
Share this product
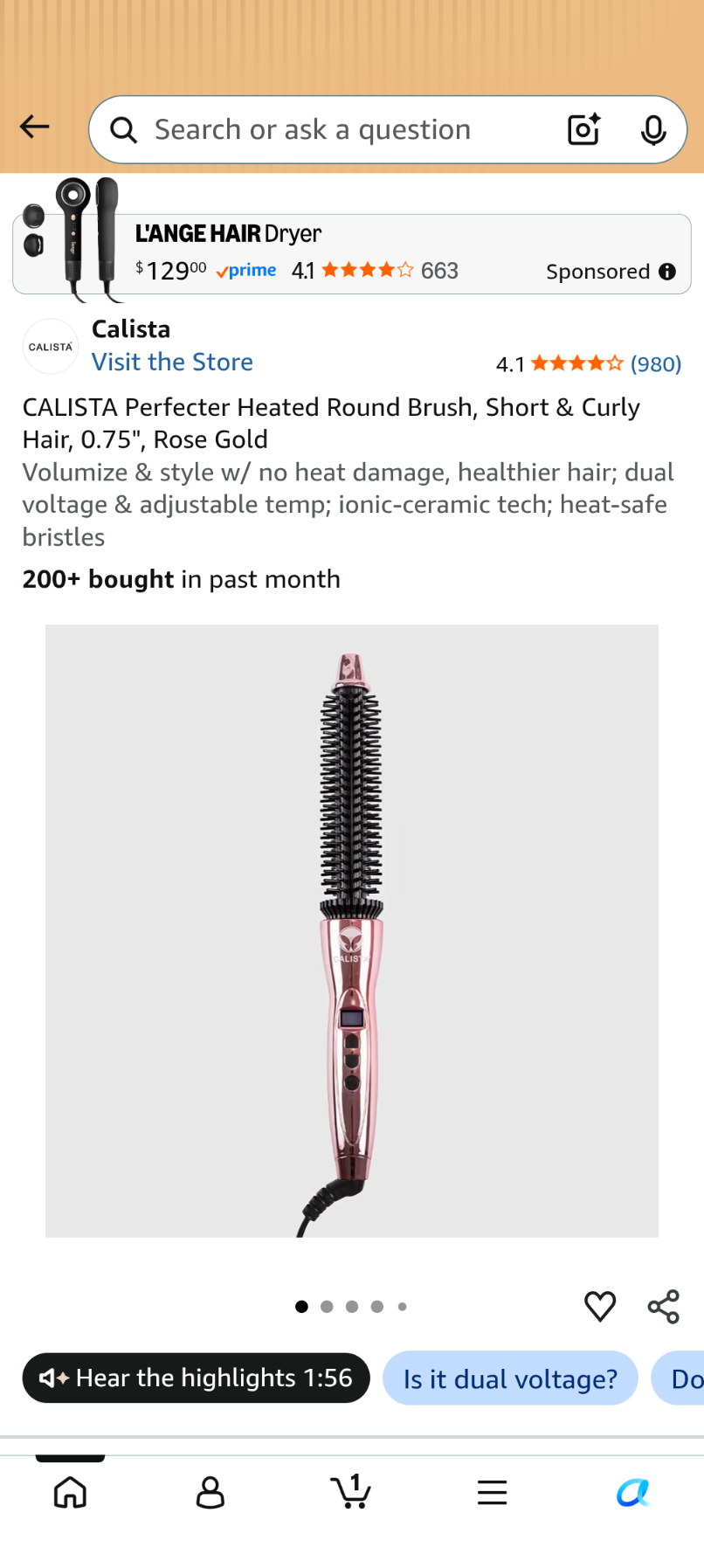click(x=664, y=1306)
